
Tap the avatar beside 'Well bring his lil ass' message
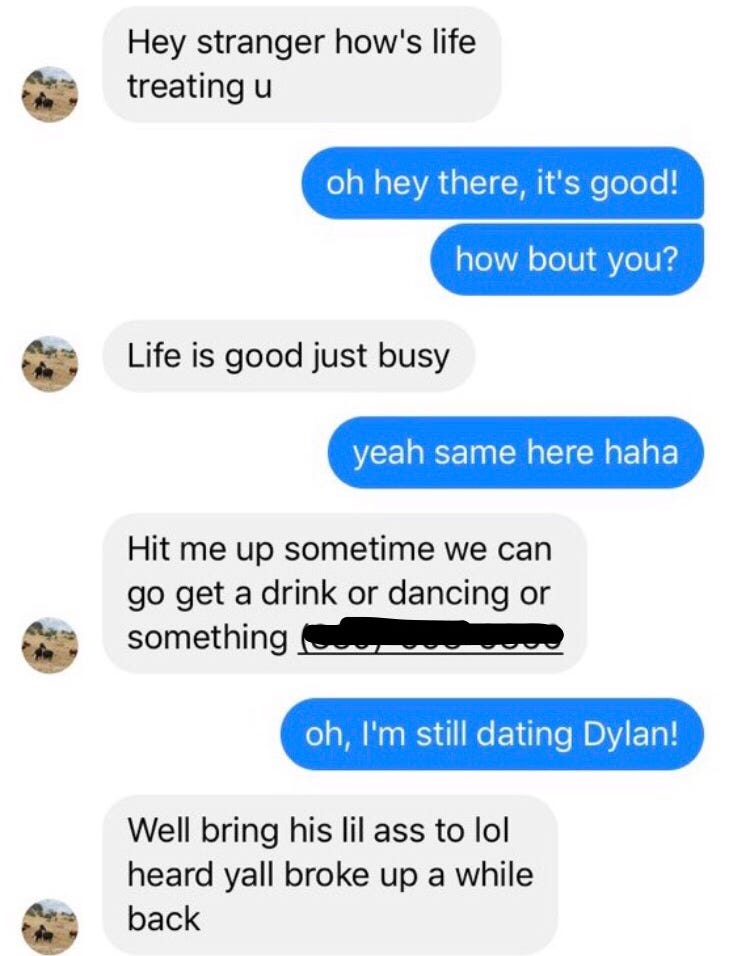pos(50,926)
